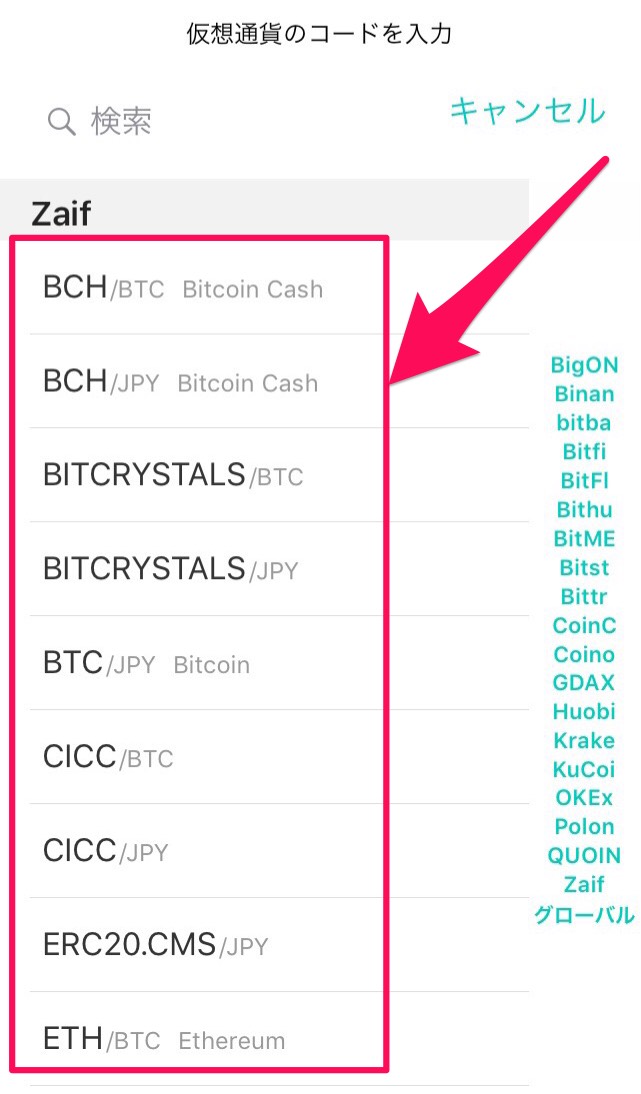Choose CICC/BTC pair
641x1094 pixels.
click(x=265, y=757)
